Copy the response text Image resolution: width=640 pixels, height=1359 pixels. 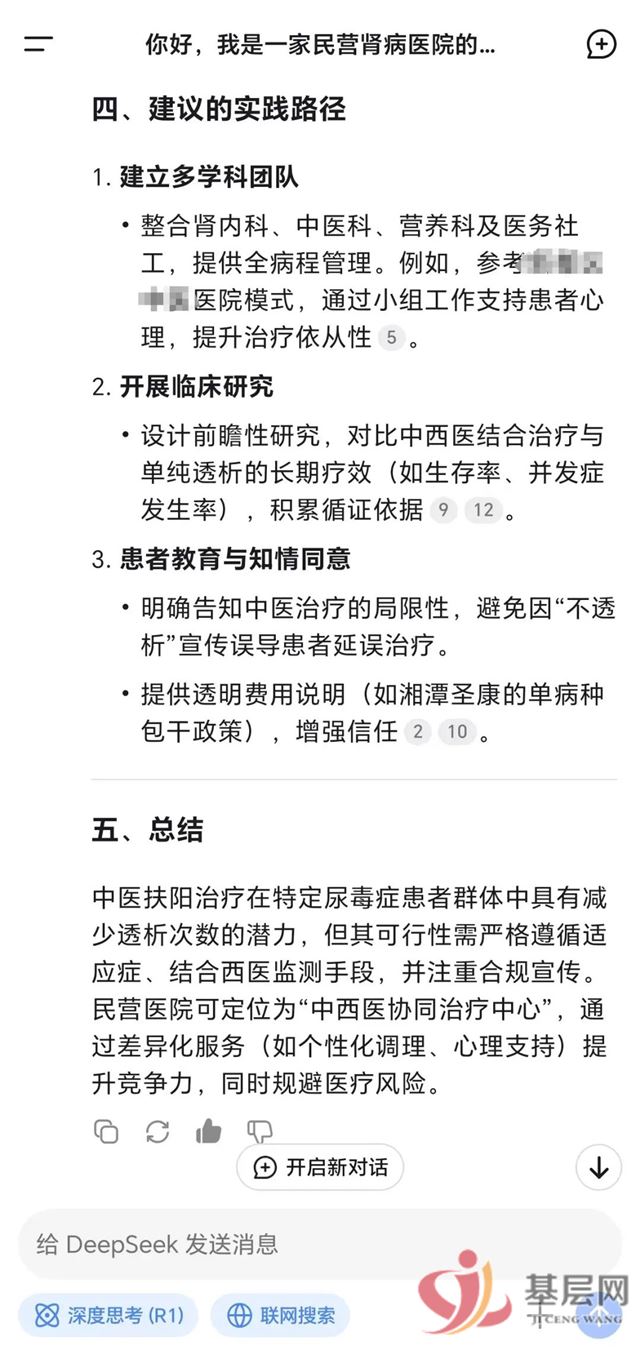106,1131
